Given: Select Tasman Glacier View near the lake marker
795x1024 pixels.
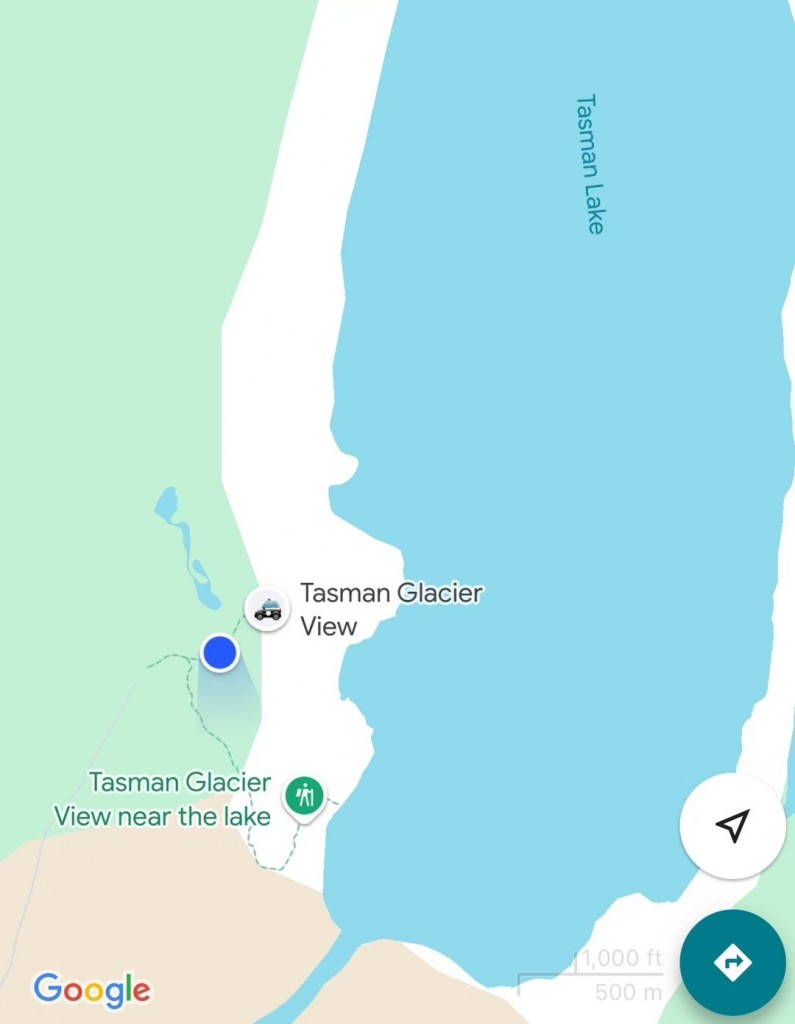Looking at the screenshot, I should 303,797.
